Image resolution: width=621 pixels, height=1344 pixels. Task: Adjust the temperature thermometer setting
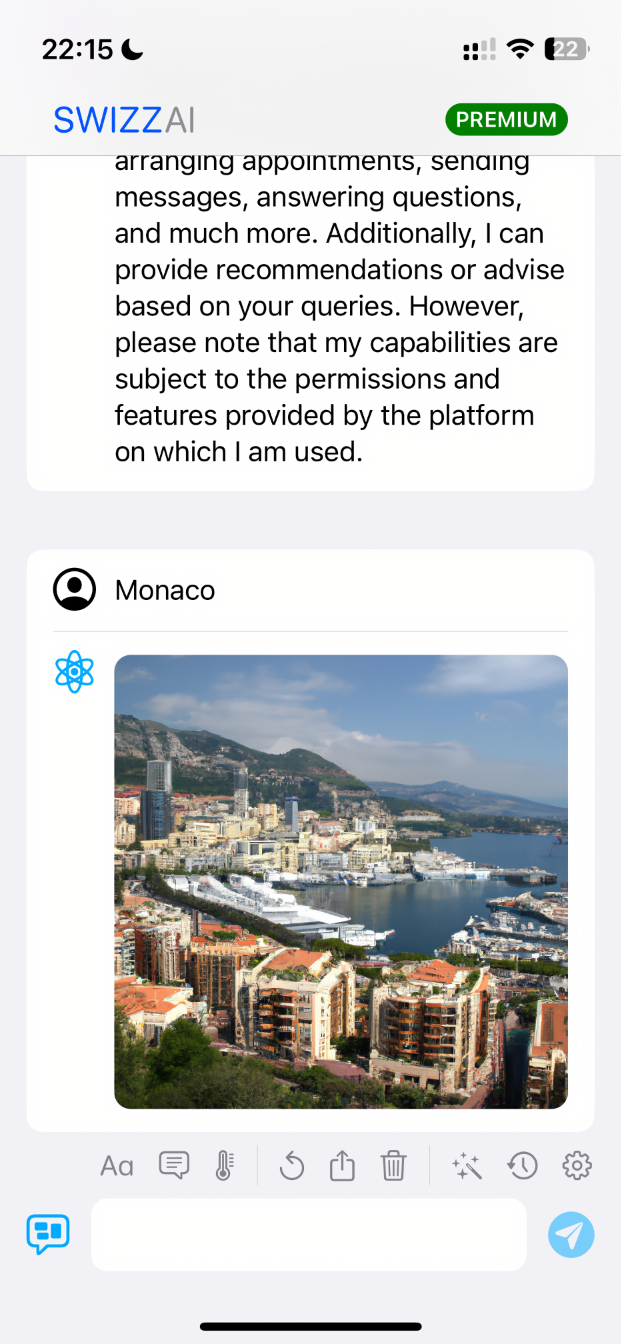tap(224, 1165)
